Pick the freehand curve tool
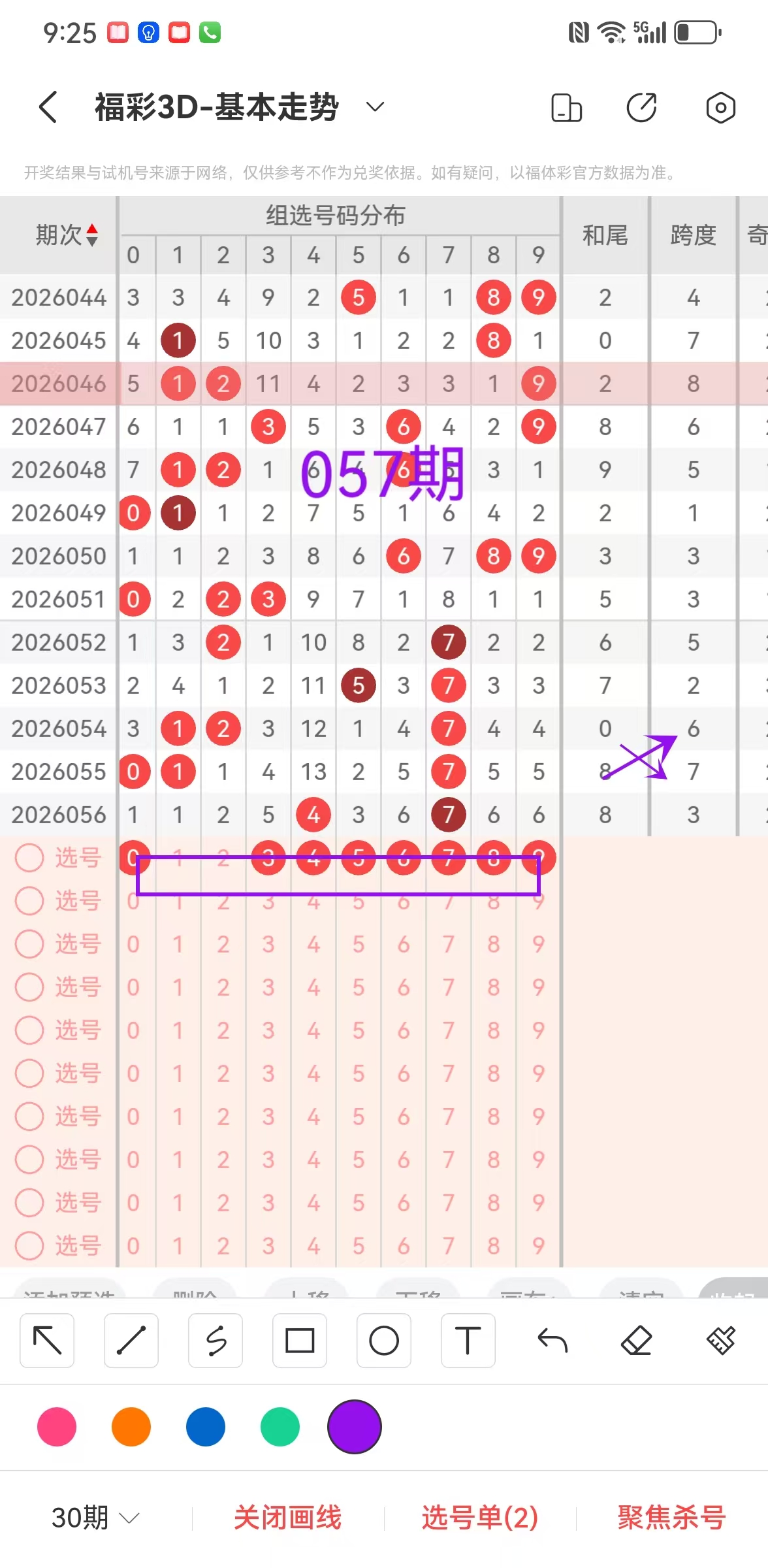 [216, 1341]
